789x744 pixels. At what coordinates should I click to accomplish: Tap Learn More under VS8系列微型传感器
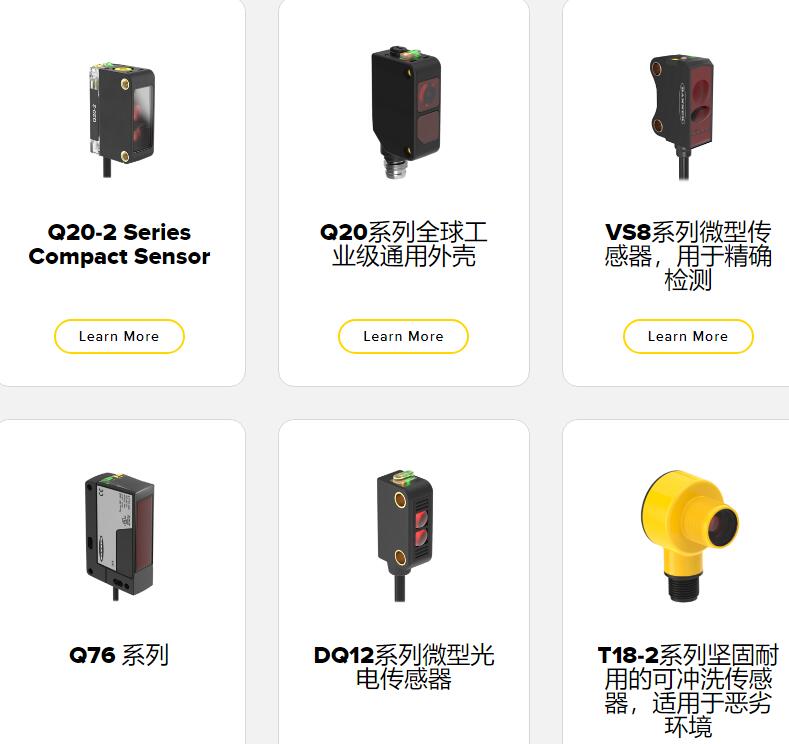[687, 336]
